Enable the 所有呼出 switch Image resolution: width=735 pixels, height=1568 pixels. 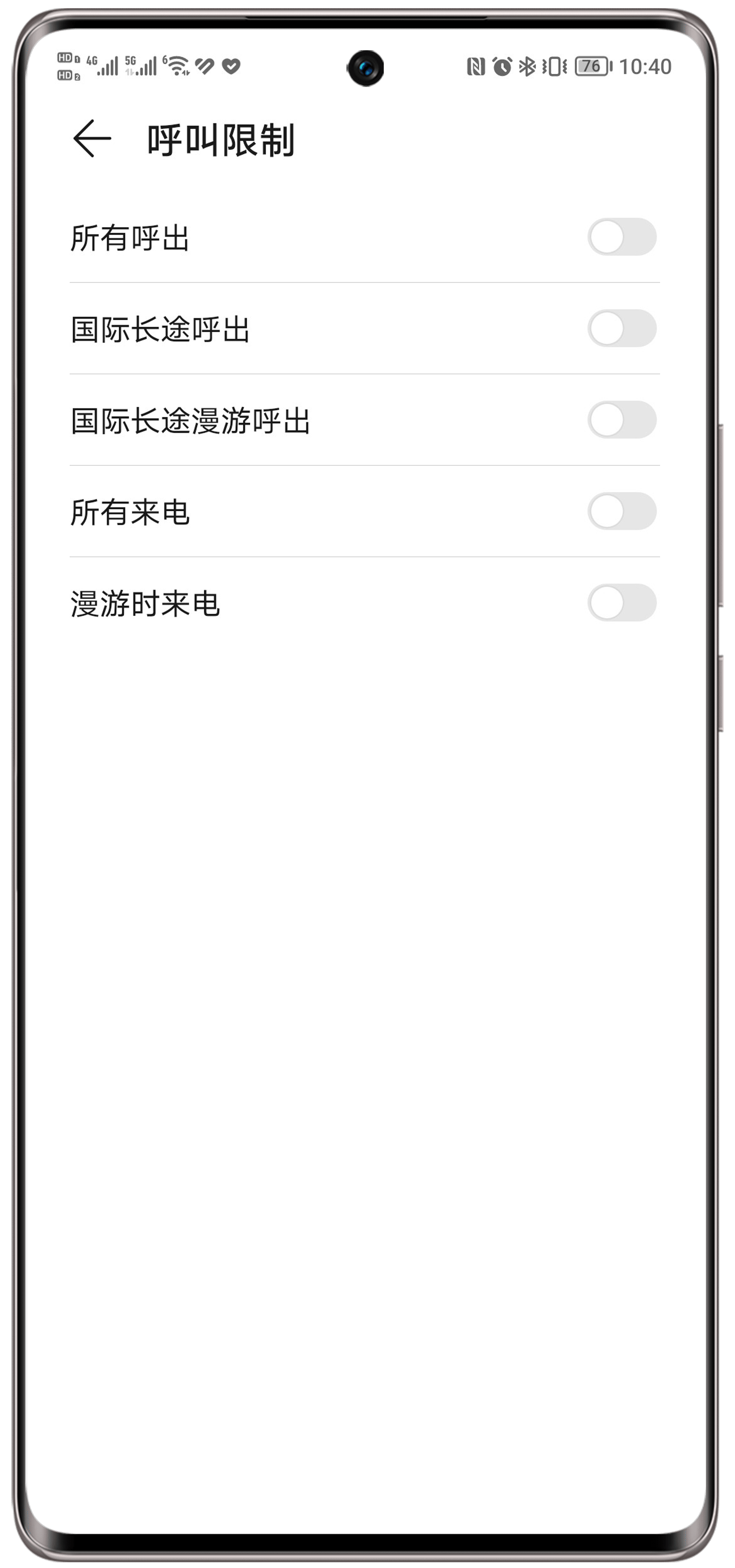pyautogui.click(x=621, y=237)
